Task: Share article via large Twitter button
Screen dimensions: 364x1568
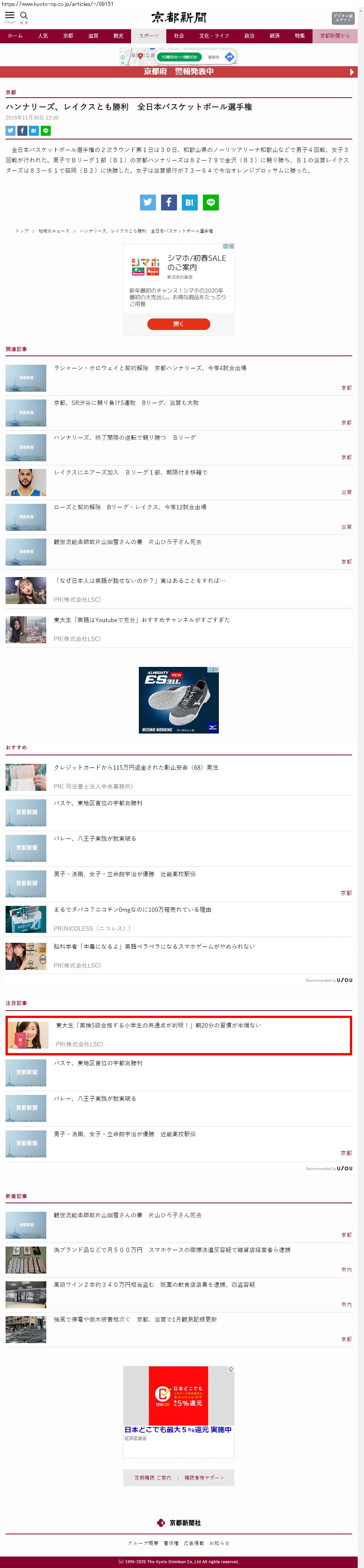Action: [147, 203]
